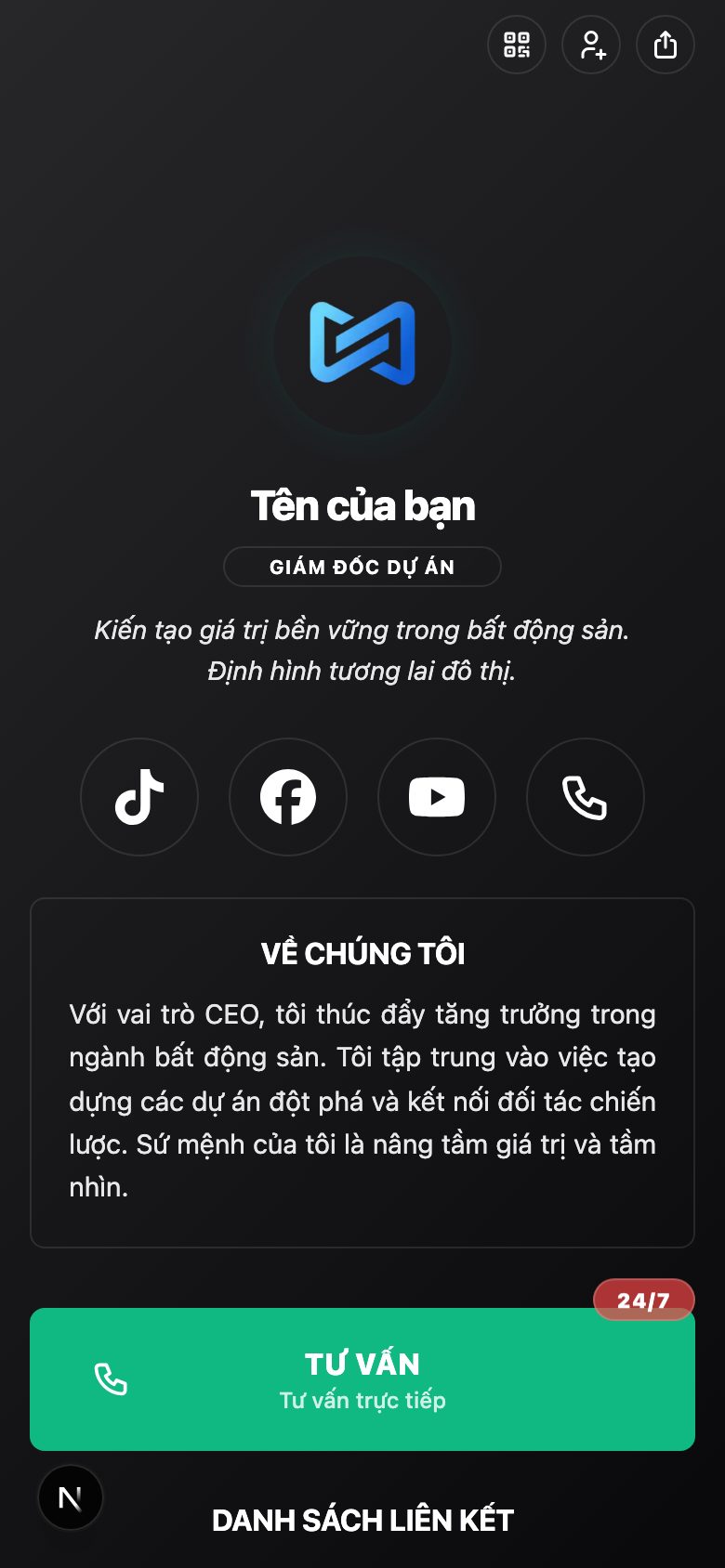
Task: Open the YouTube social icon
Action: (437, 797)
